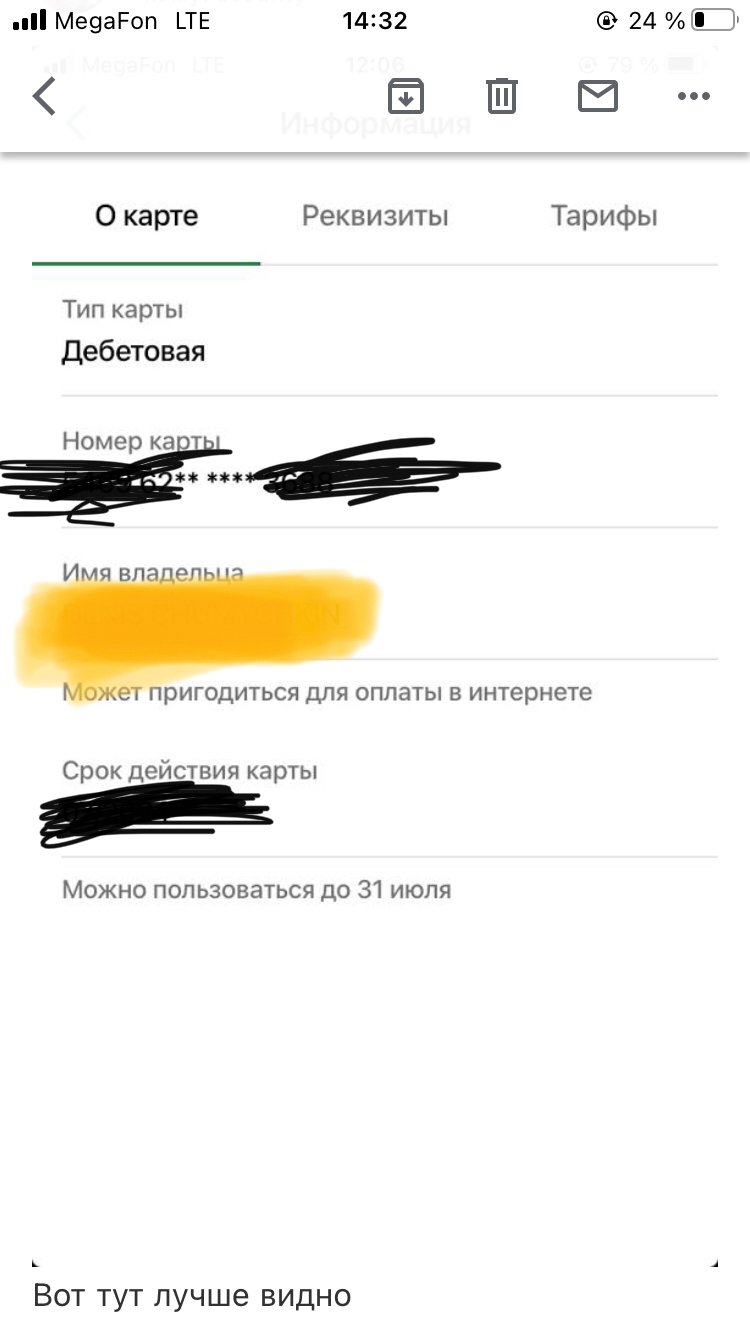Archive this email
This screenshot has height=1334, width=750.
coord(406,97)
